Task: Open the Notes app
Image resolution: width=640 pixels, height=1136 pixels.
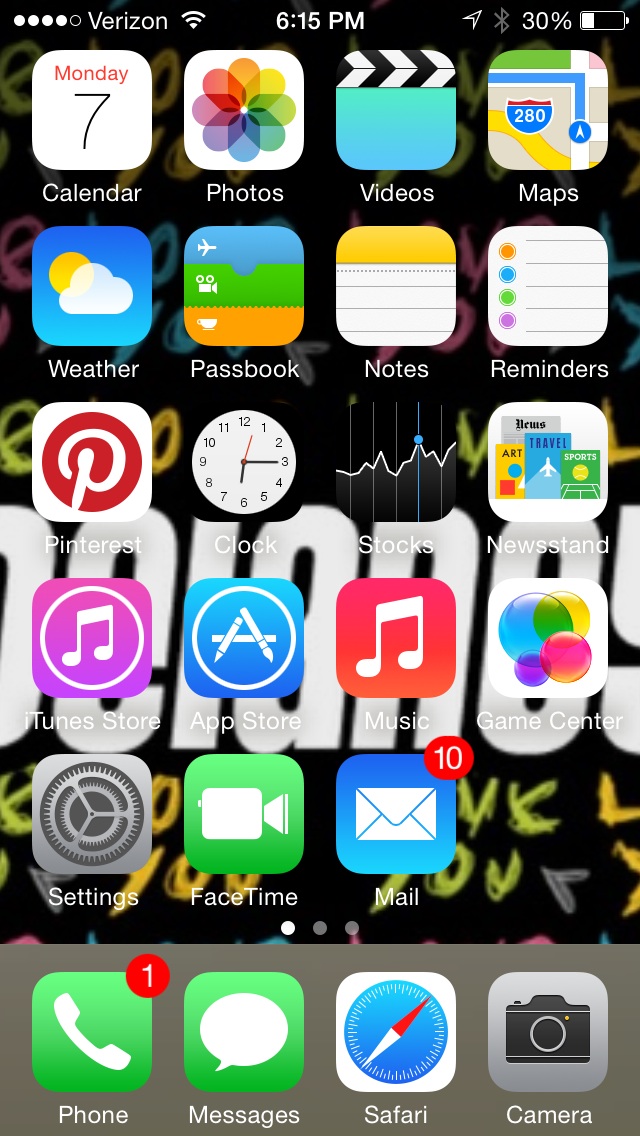Action: 396,286
